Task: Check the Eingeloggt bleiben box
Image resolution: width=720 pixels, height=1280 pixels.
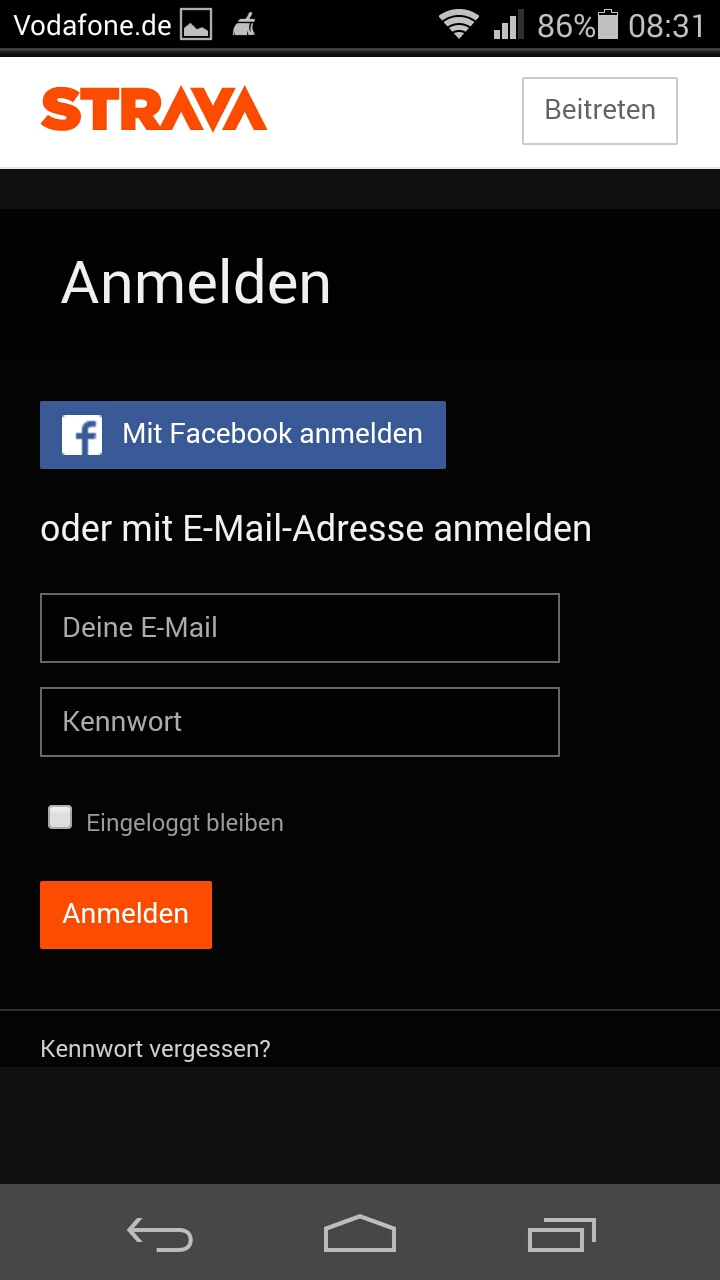Action: click(61, 818)
